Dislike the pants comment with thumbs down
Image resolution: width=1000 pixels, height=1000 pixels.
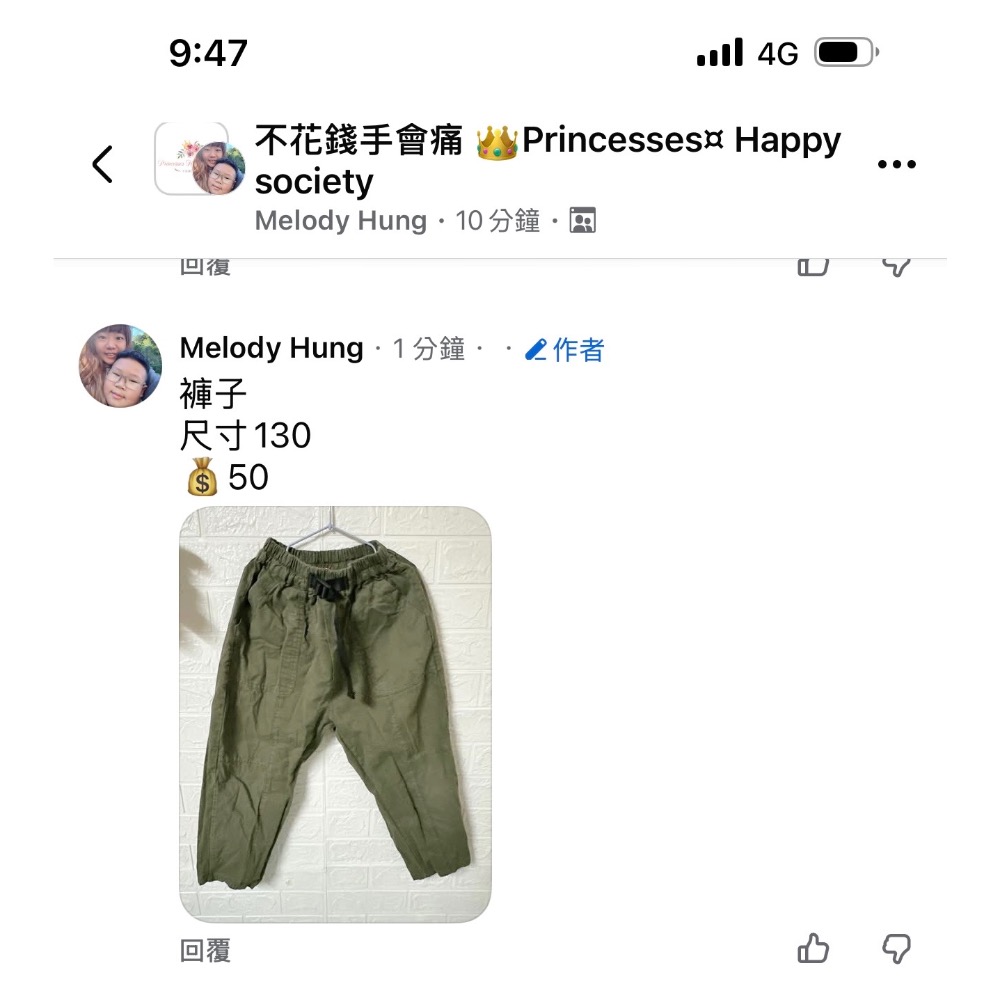(896, 949)
